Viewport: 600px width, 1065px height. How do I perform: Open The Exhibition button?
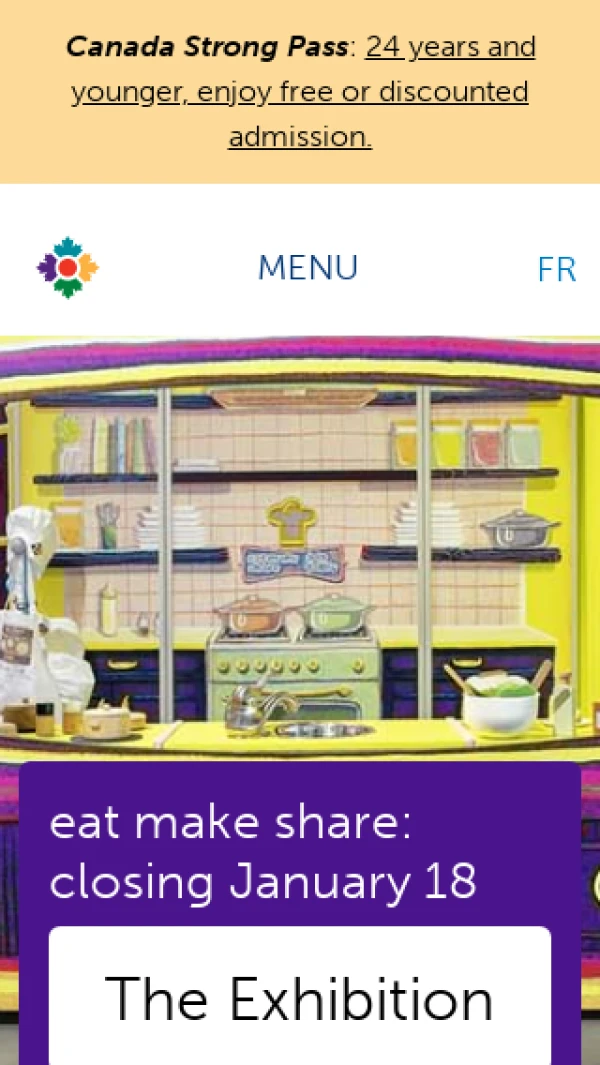coord(299,998)
